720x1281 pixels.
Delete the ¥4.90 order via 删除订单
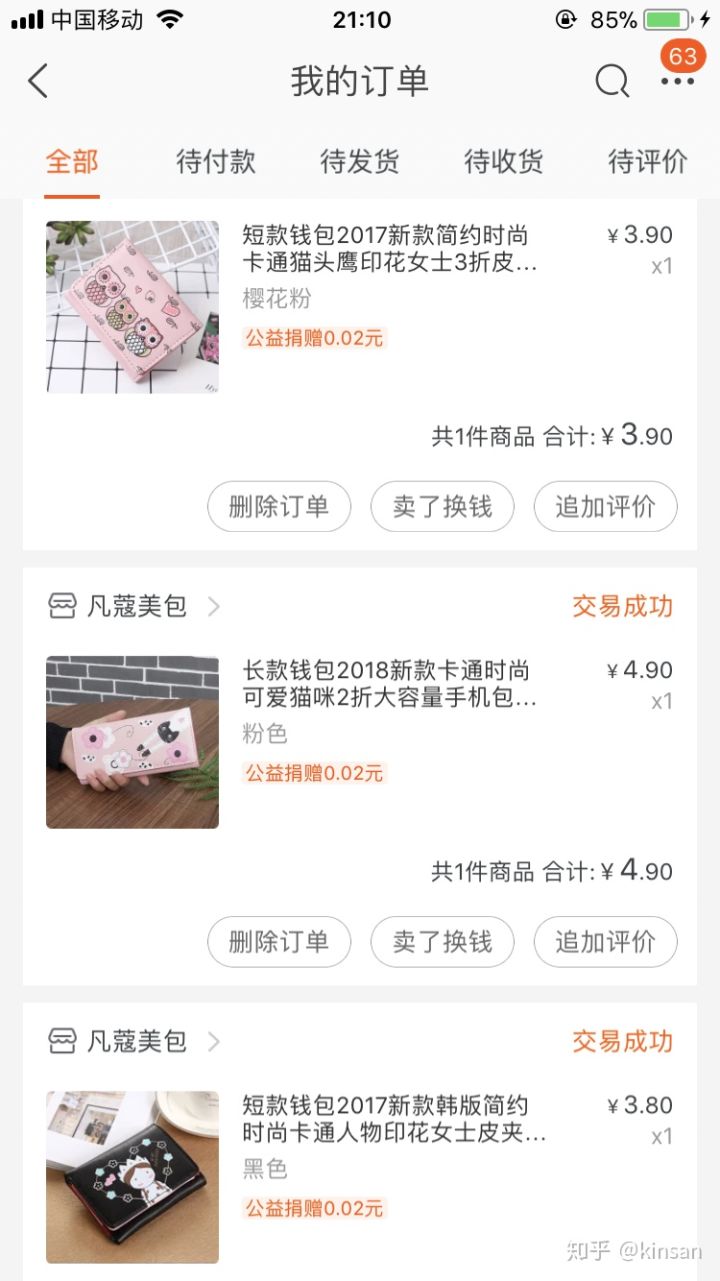click(x=279, y=941)
